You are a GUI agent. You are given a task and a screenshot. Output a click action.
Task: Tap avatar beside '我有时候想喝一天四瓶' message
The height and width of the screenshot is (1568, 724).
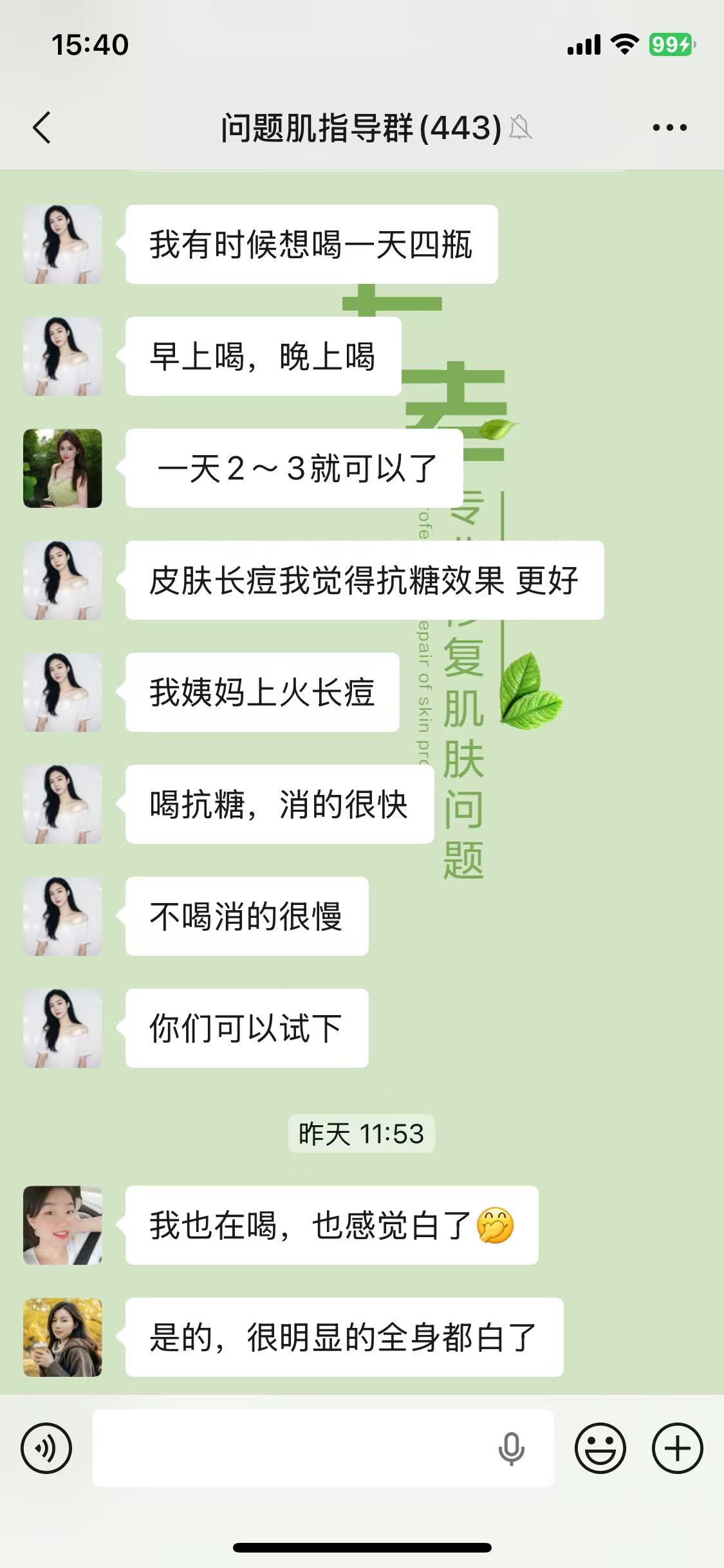coord(62,244)
